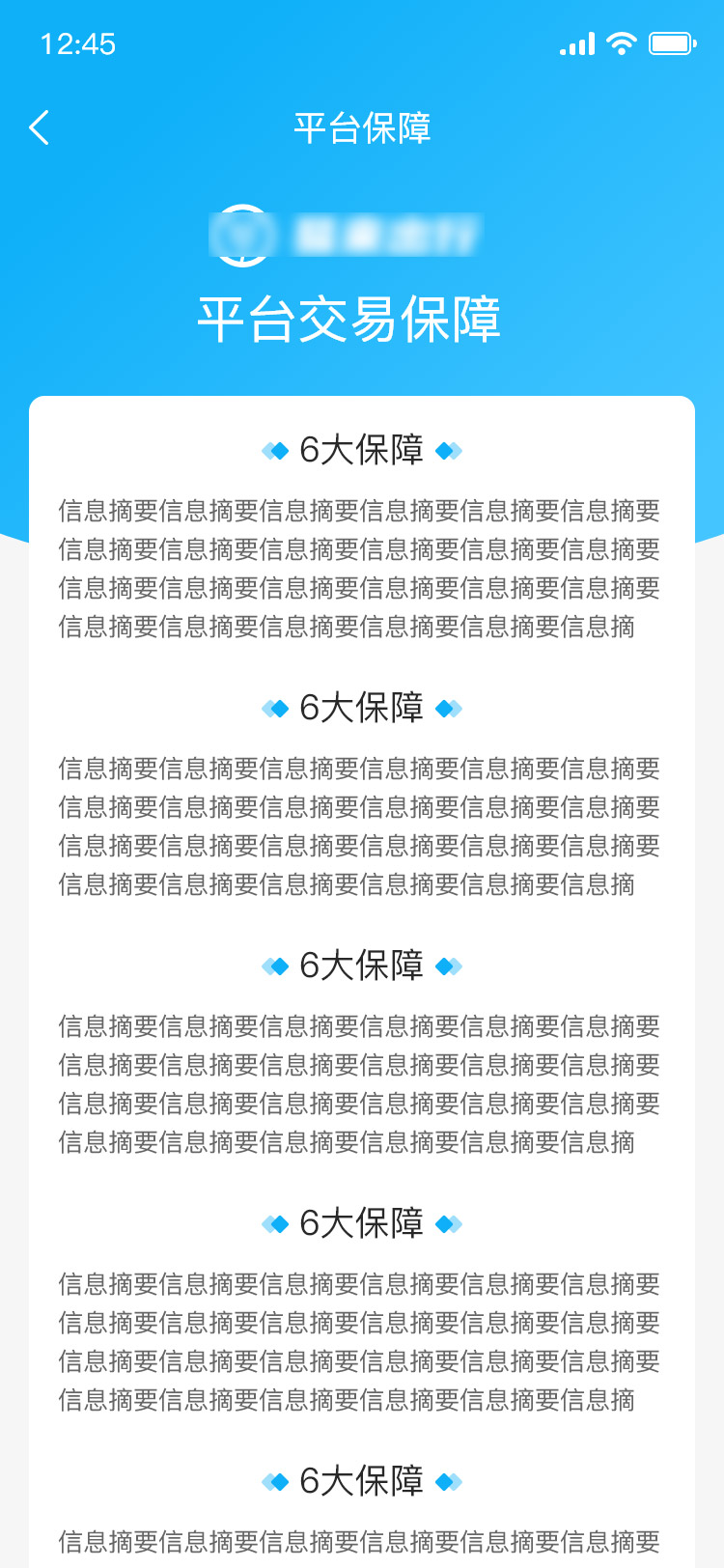Go back from the 平台保障 page

(x=39, y=127)
